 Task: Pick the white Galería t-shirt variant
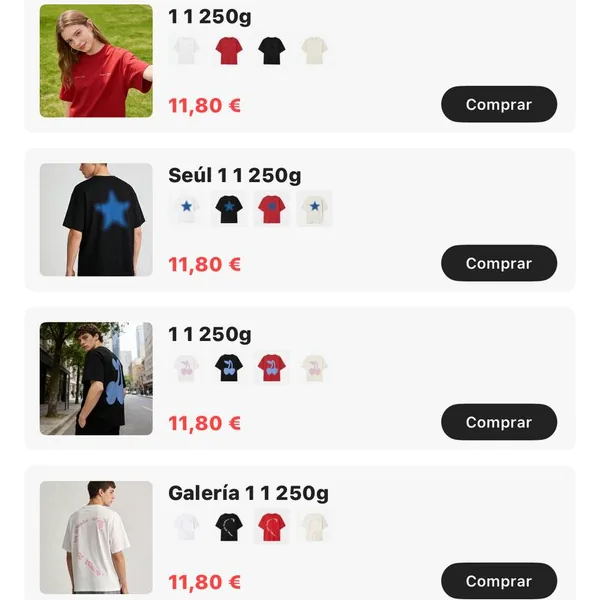186,527
